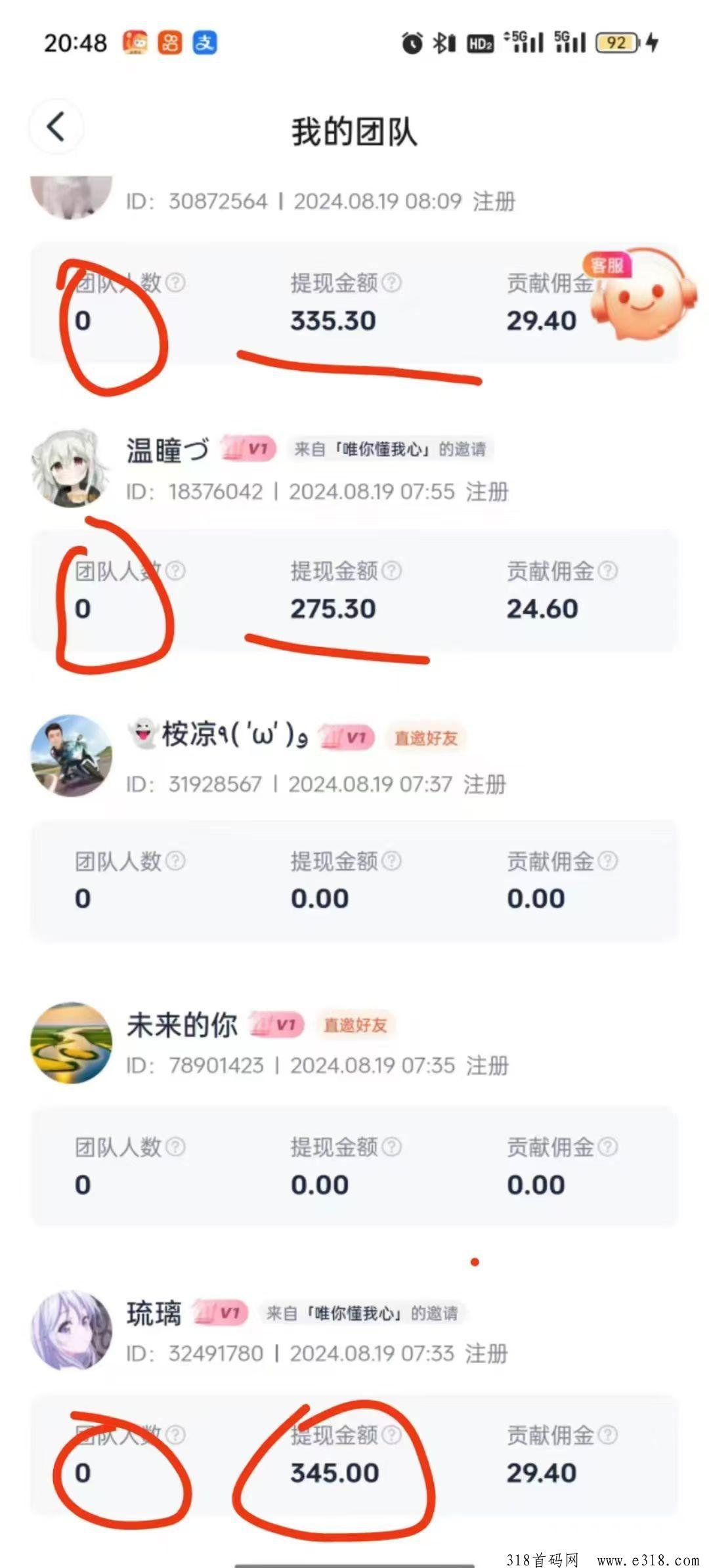This screenshot has height=1568, width=709.
Task: Tap the help icon beside 温瞳づ's 贡献佣金
Action: 608,571
